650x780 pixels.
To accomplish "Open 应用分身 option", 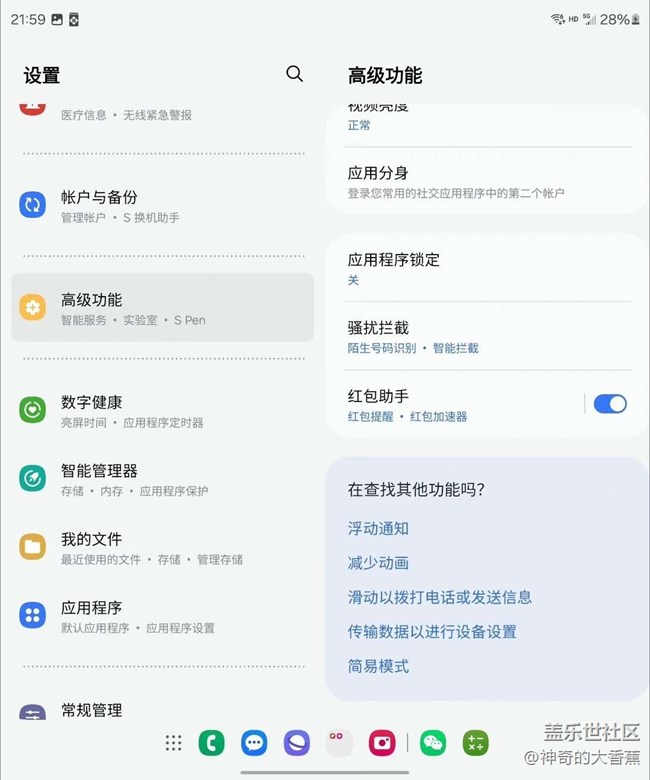I will 480,181.
